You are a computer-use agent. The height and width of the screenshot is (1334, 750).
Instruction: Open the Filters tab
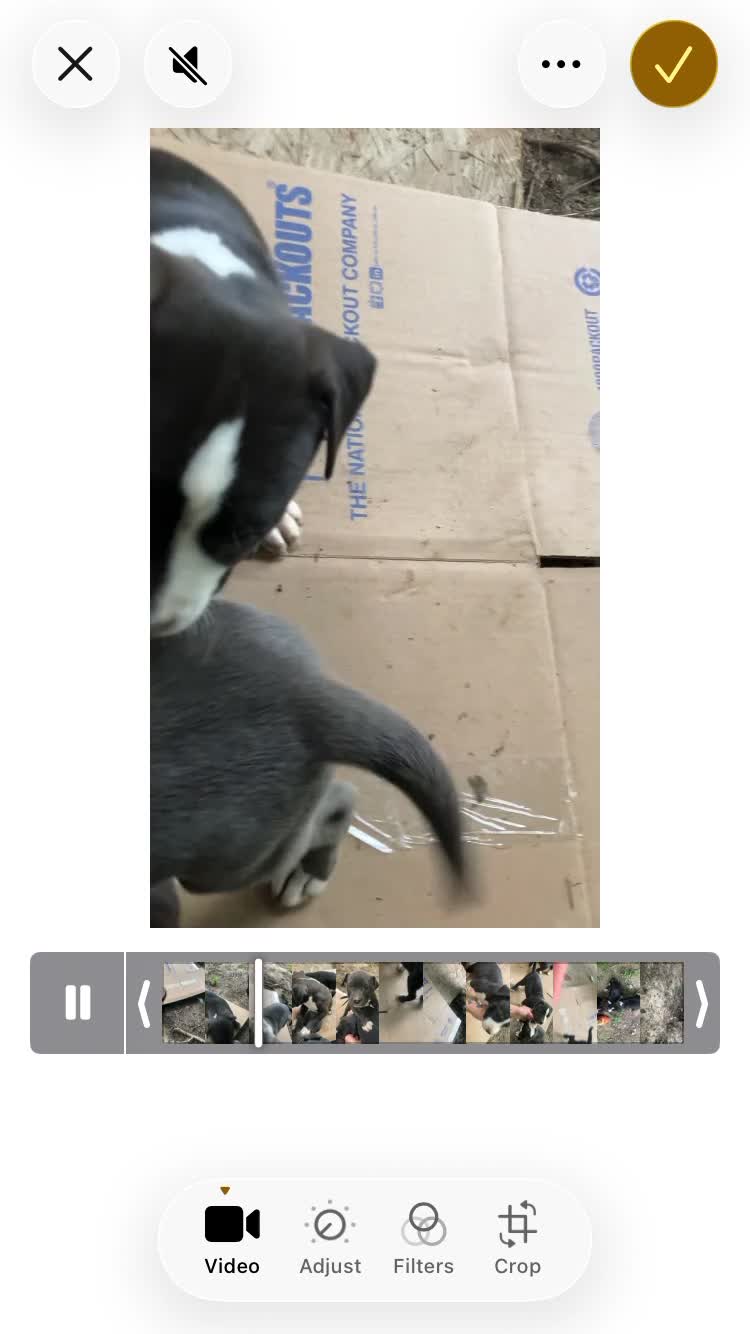click(423, 1240)
